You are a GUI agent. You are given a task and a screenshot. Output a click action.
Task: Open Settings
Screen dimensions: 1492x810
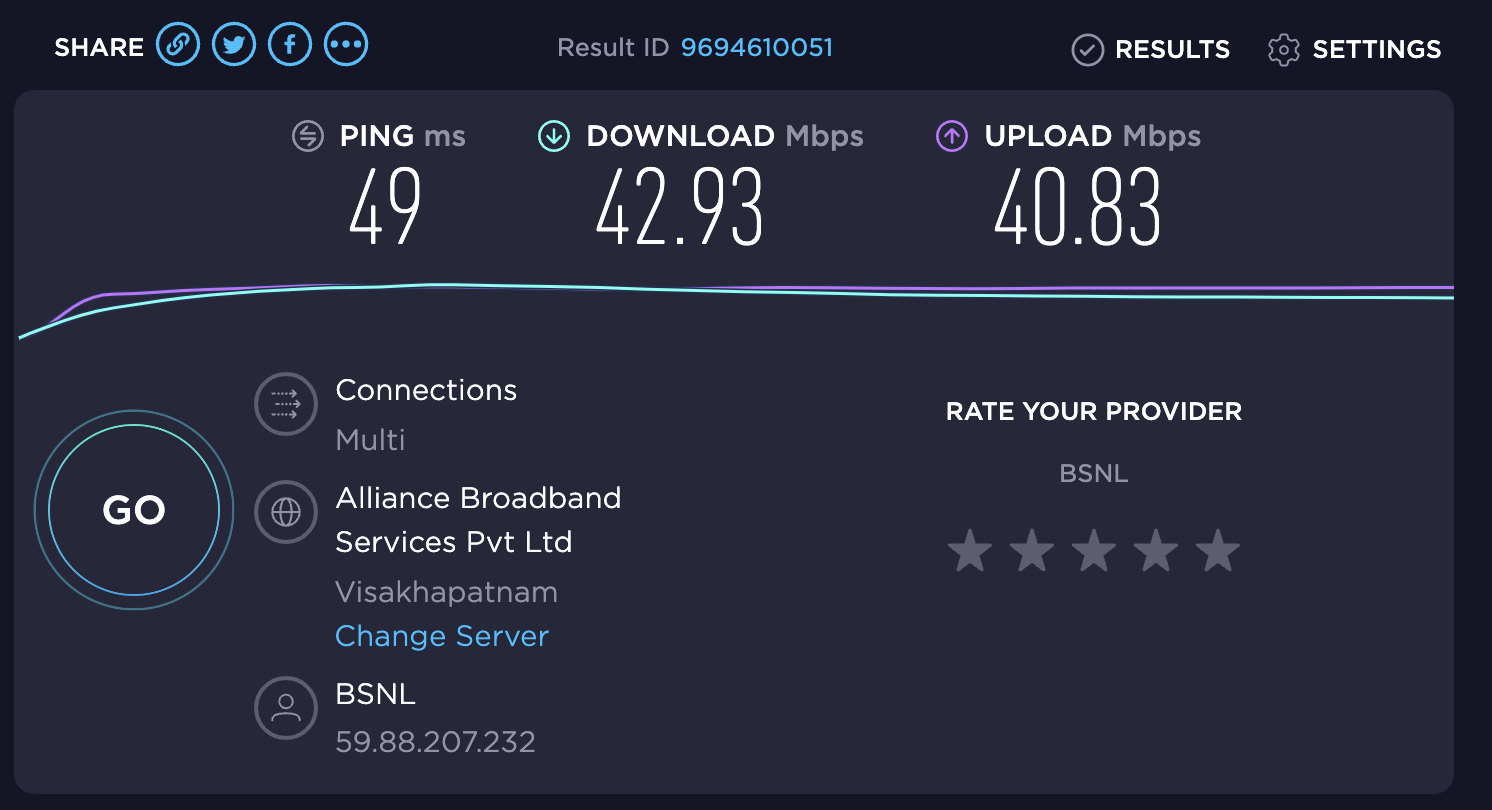(1354, 49)
